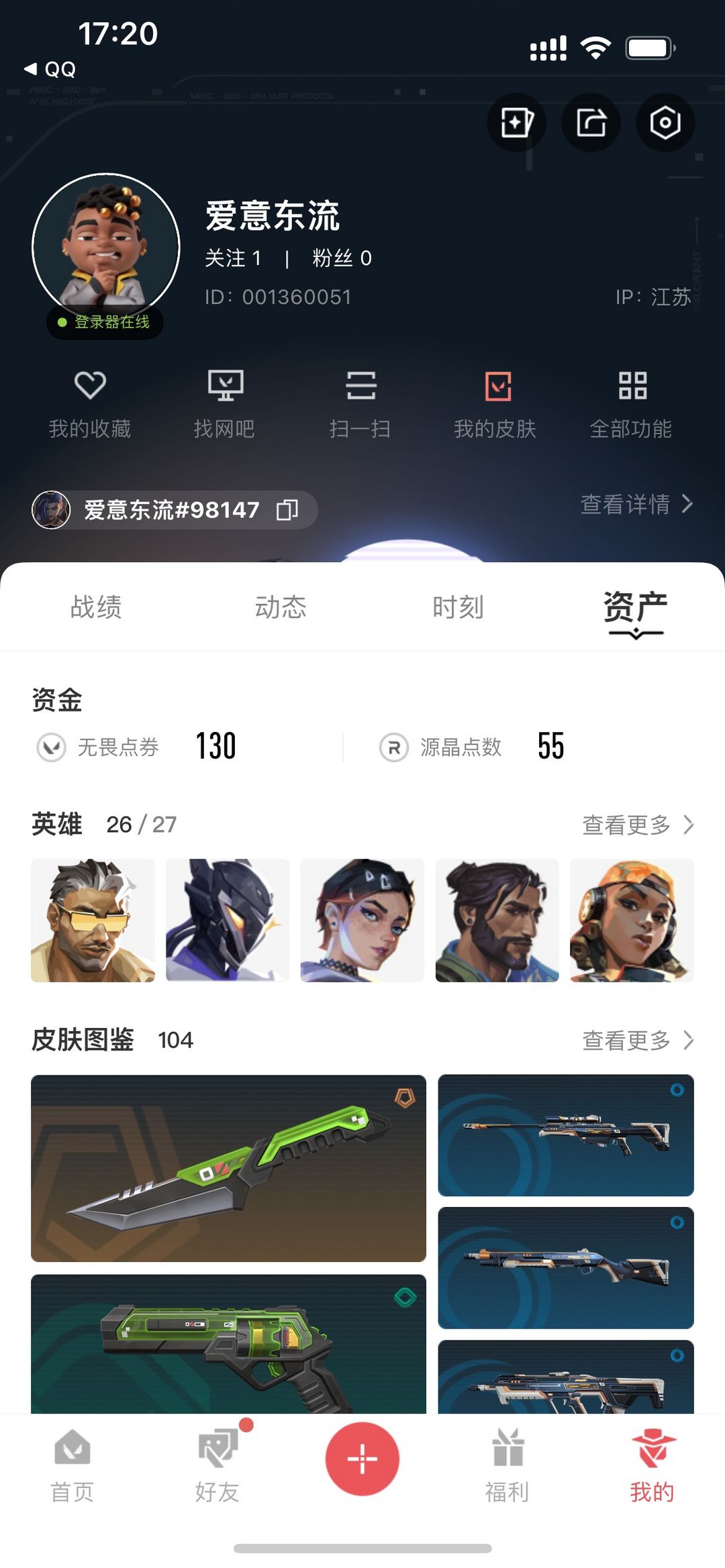Open 查看详情 account details
725x1568 pixels.
636,504
